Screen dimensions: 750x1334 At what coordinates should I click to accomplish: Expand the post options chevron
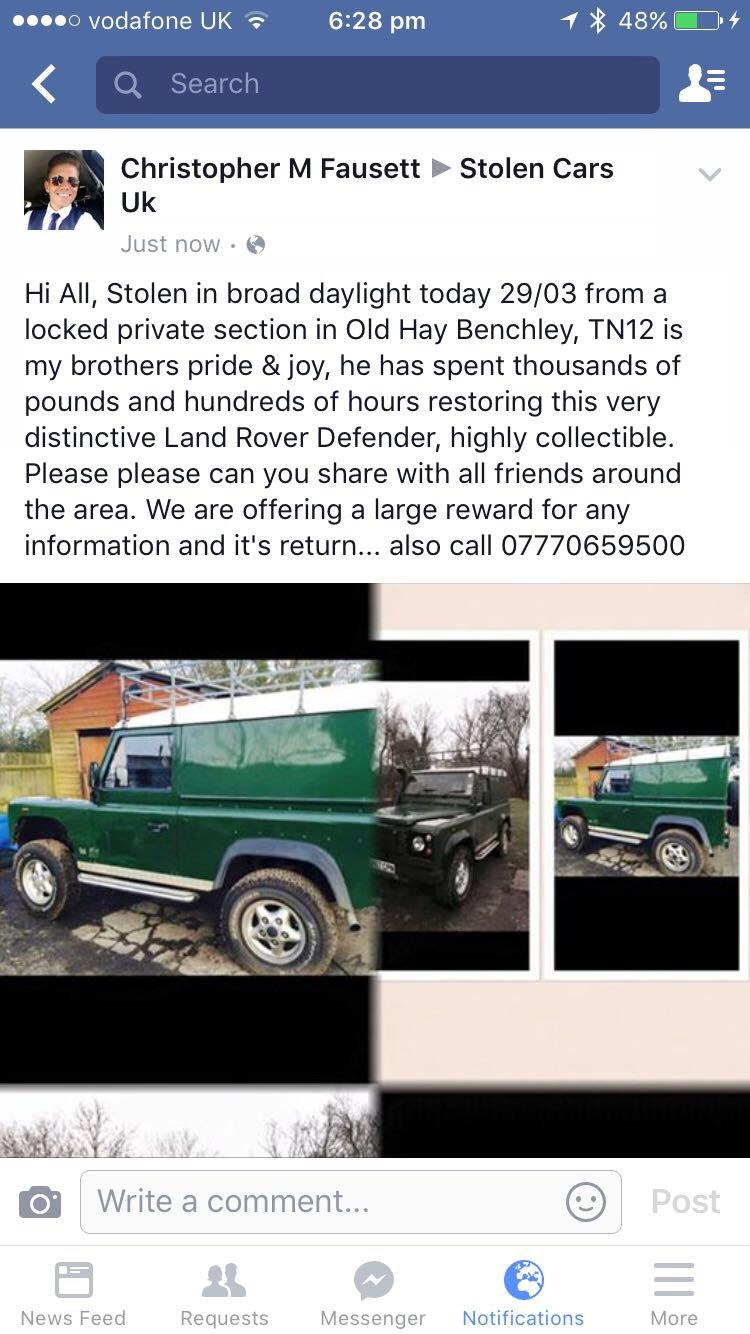coord(709,174)
